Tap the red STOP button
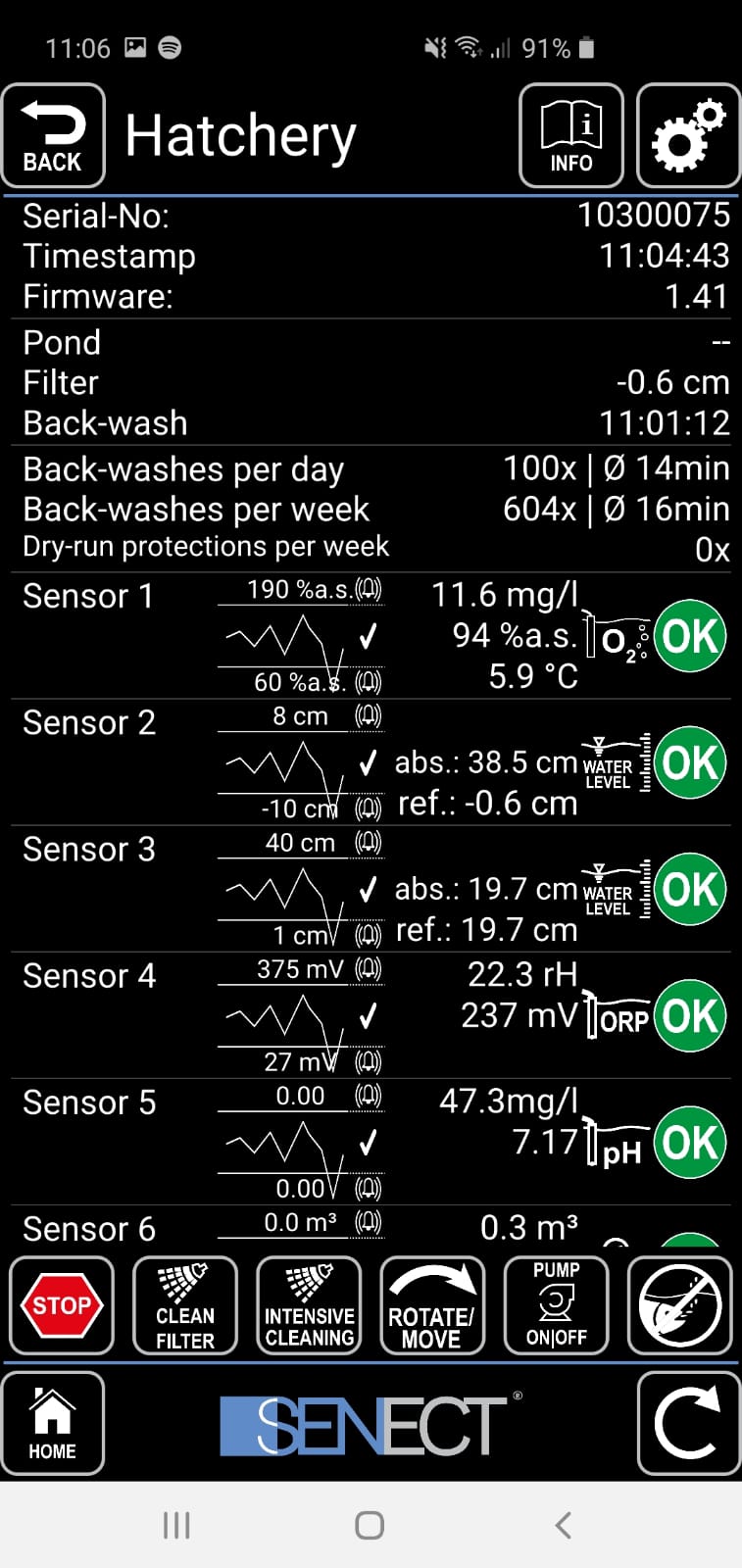 click(x=62, y=1305)
